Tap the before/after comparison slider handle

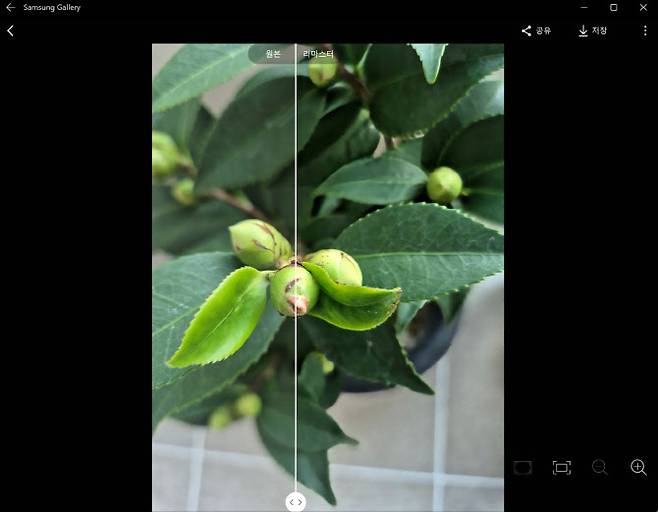coord(295,502)
